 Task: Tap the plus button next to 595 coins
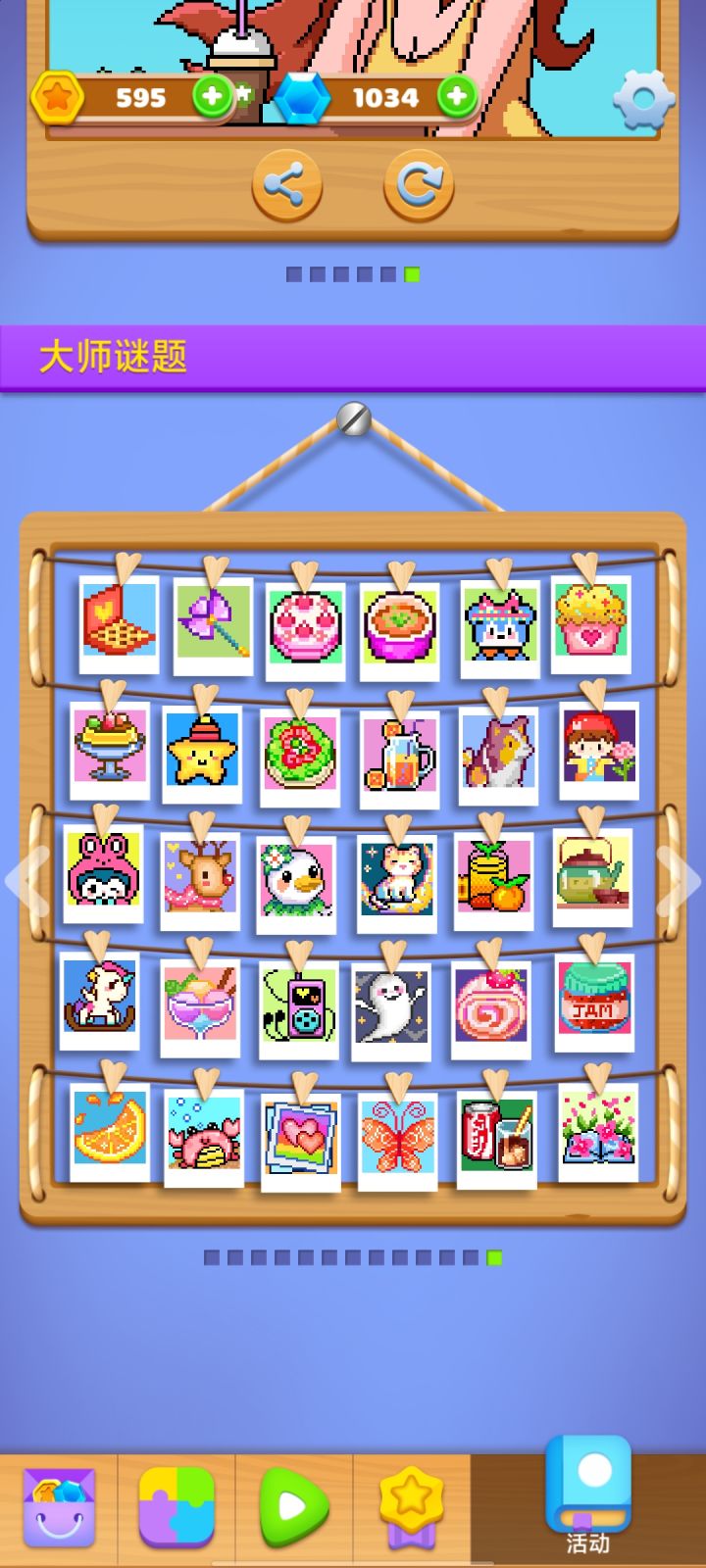212,98
